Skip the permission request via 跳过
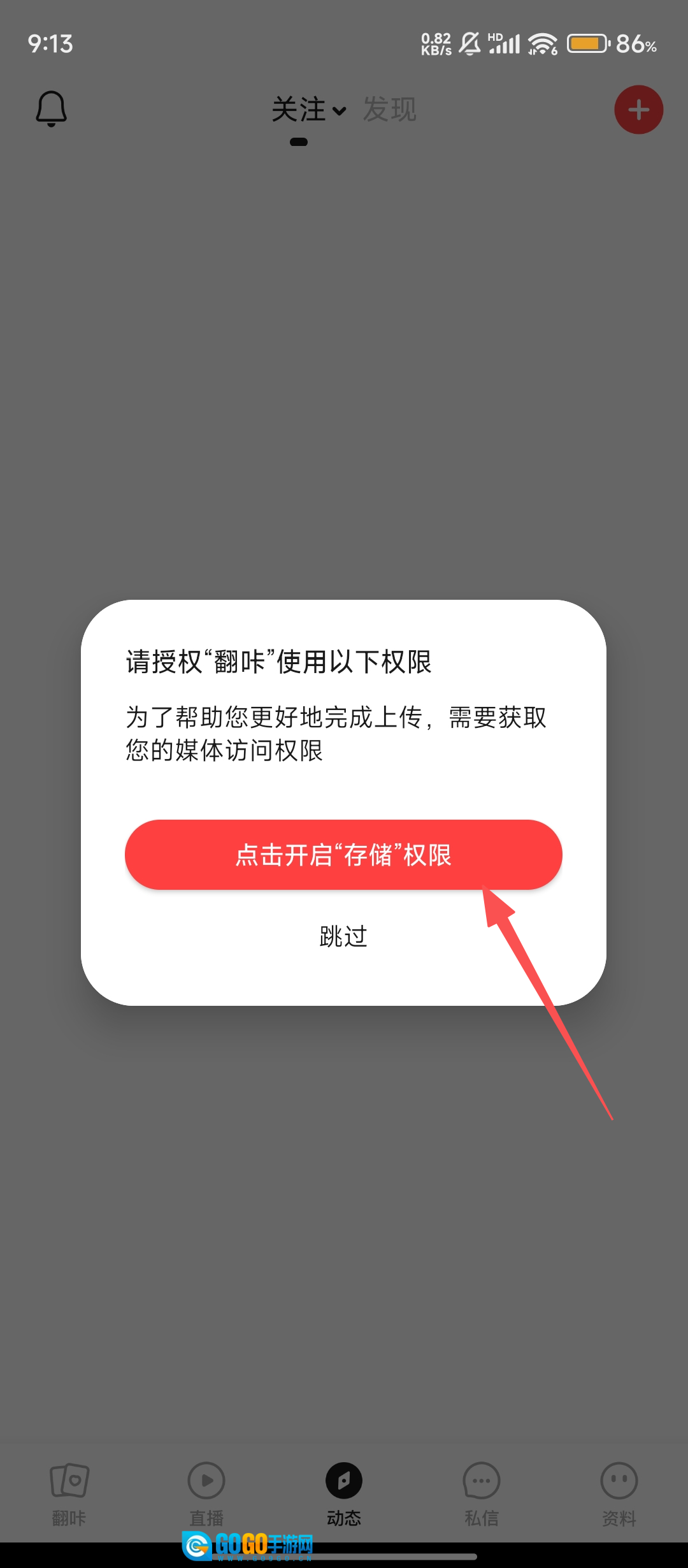Viewport: 688px width, 1568px height. [343, 936]
